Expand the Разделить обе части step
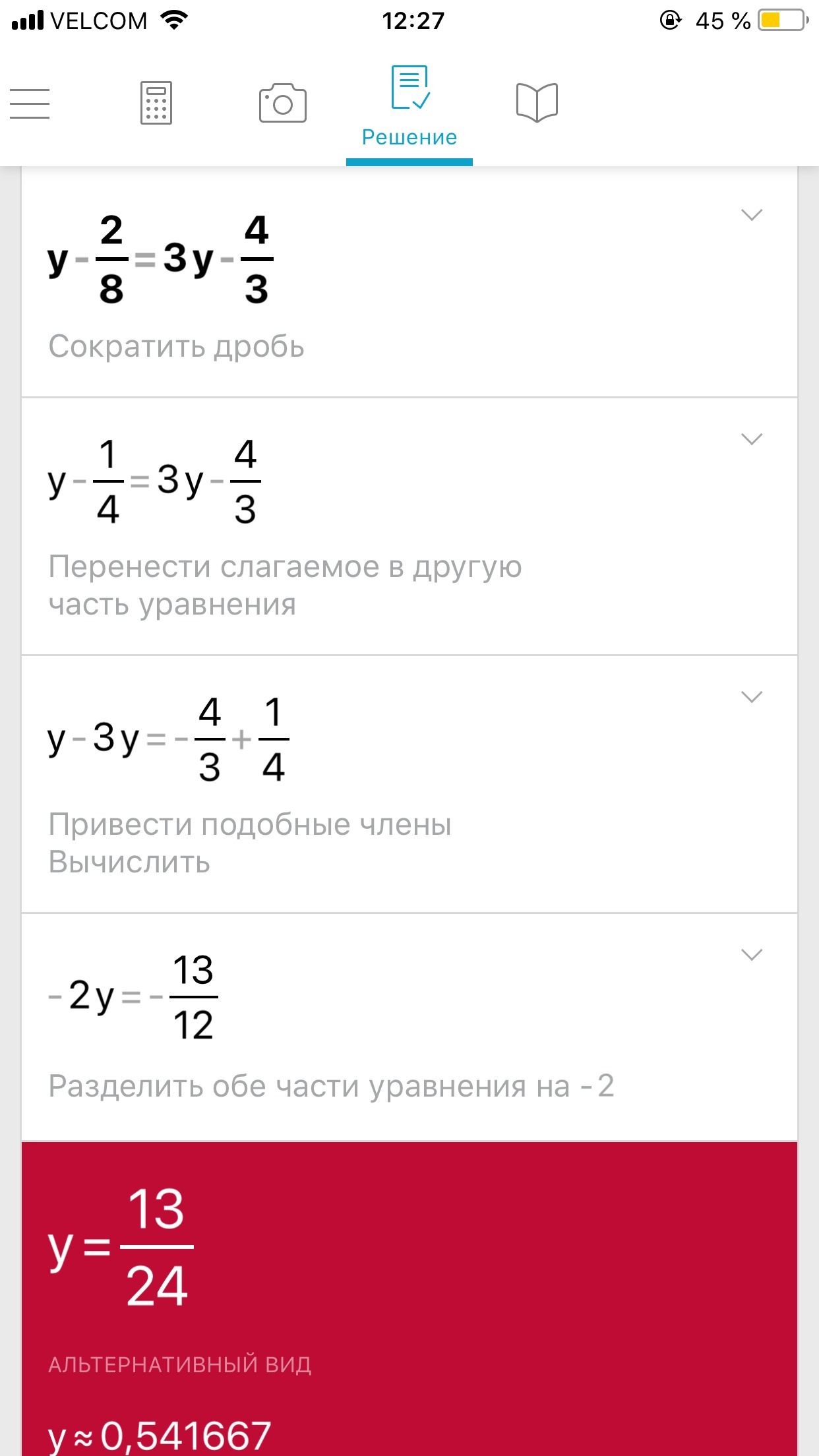Image resolution: width=819 pixels, height=1456 pixels. (x=752, y=955)
